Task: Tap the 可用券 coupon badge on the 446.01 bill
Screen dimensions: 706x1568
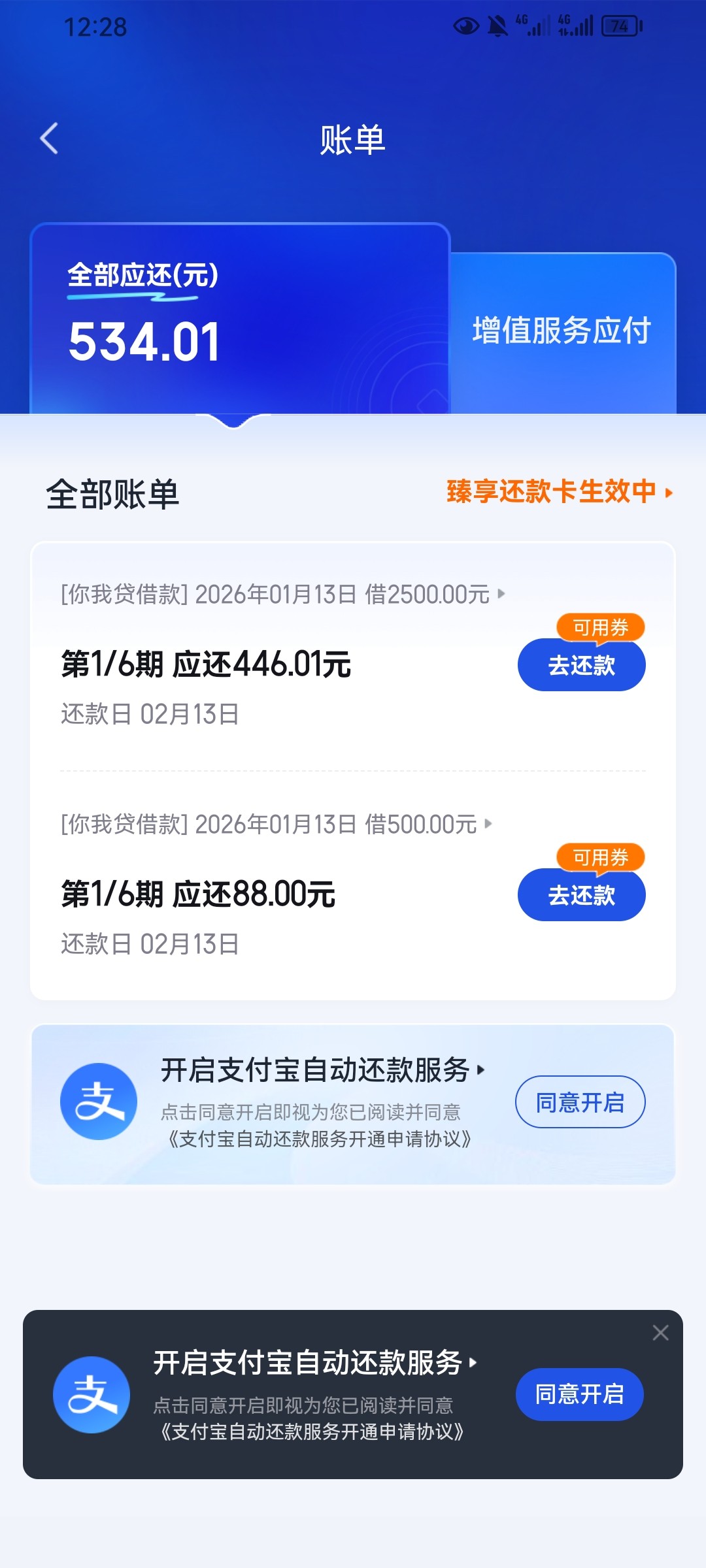Action: click(600, 629)
